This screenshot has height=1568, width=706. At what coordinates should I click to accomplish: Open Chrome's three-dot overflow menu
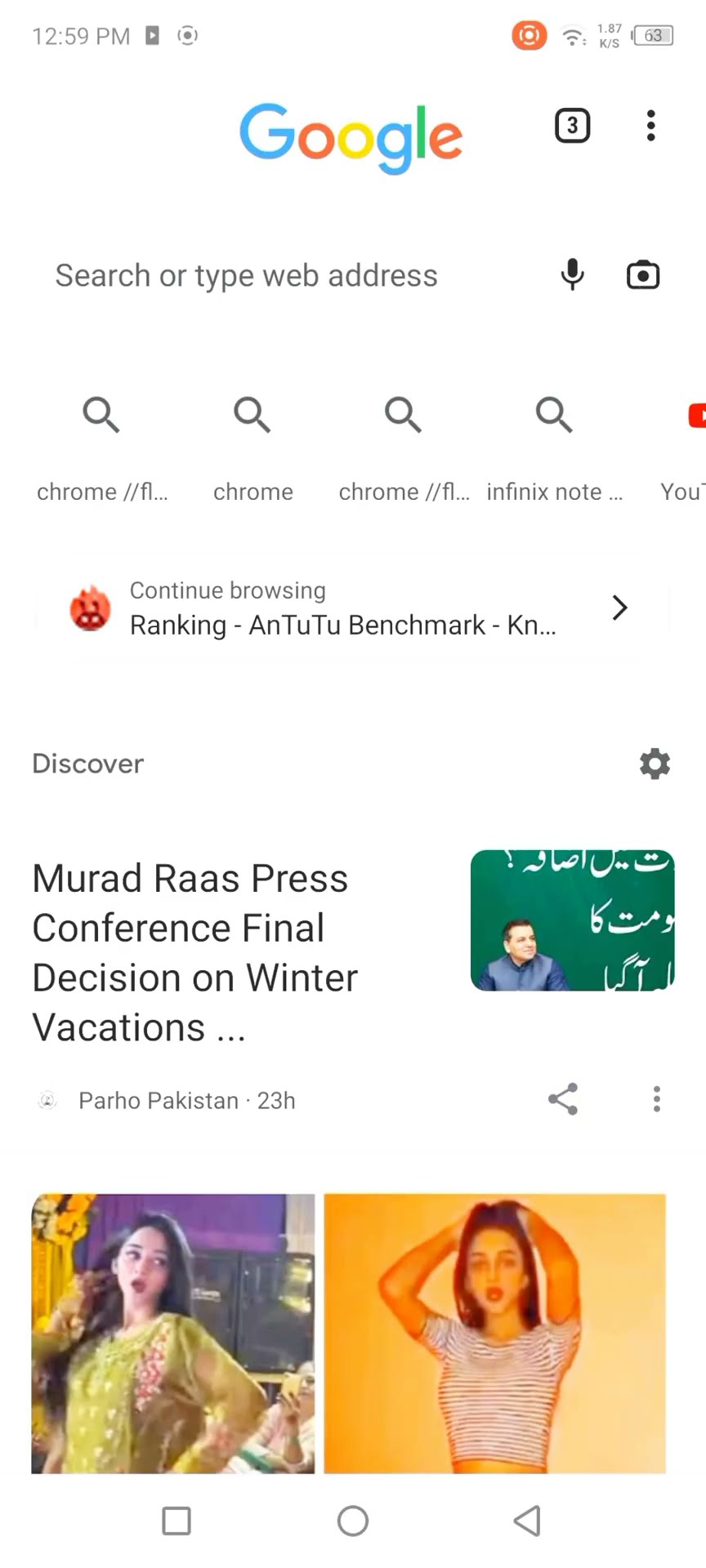[650, 126]
